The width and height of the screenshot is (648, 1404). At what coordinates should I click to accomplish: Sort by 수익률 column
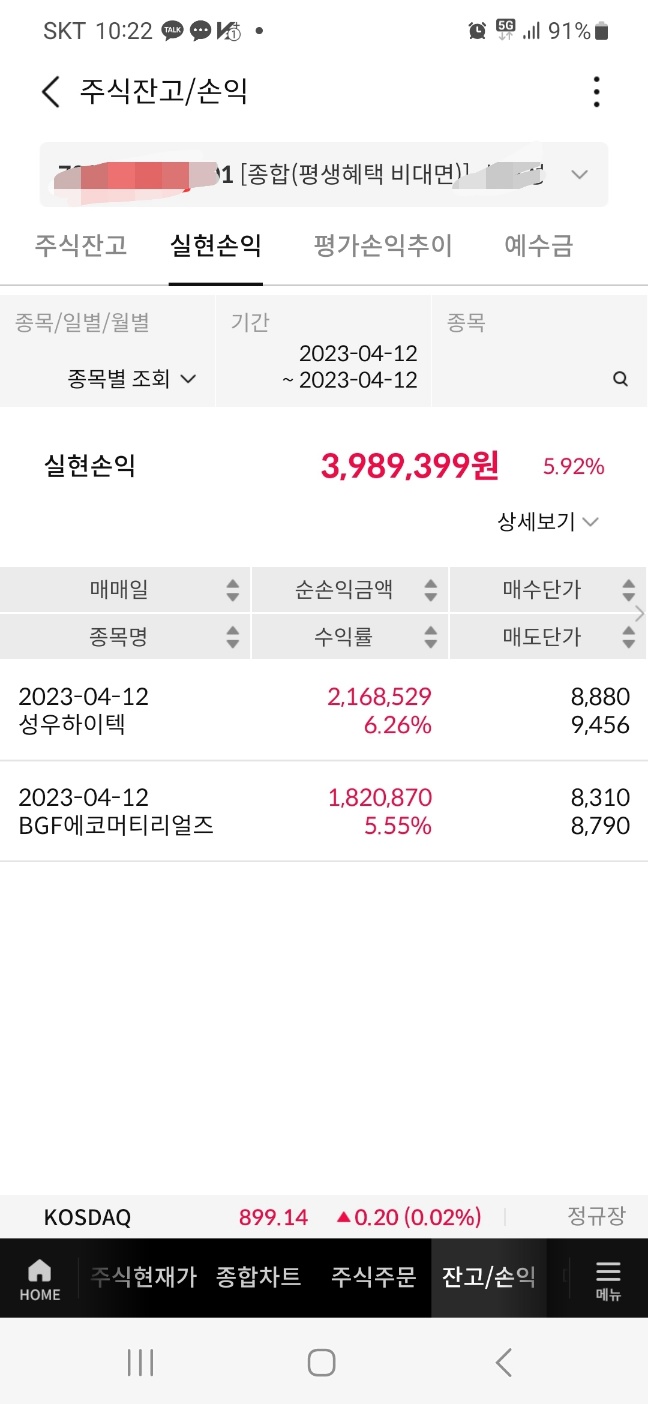coord(350,636)
